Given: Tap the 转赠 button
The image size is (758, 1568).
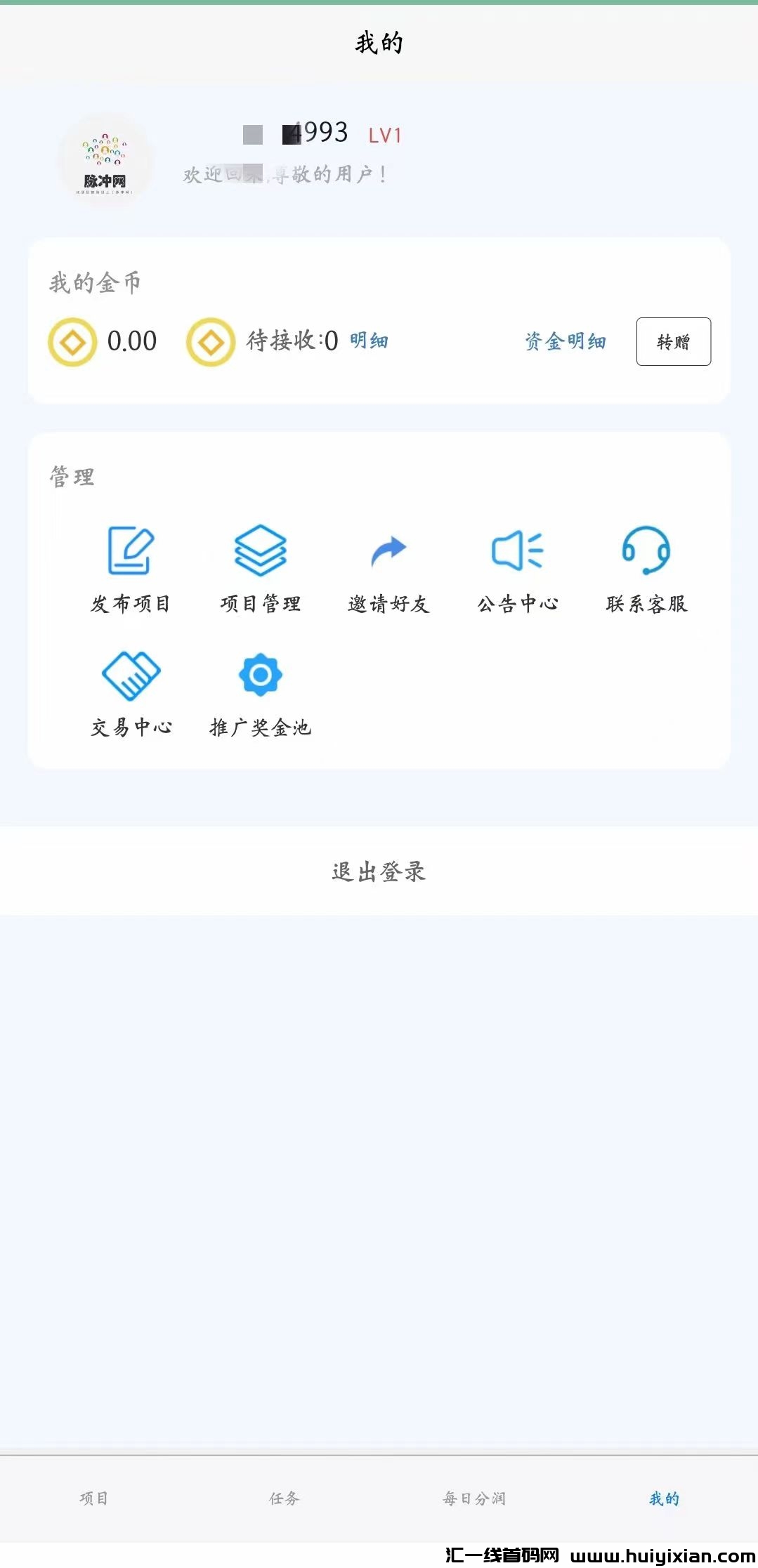Looking at the screenshot, I should pyautogui.click(x=673, y=341).
